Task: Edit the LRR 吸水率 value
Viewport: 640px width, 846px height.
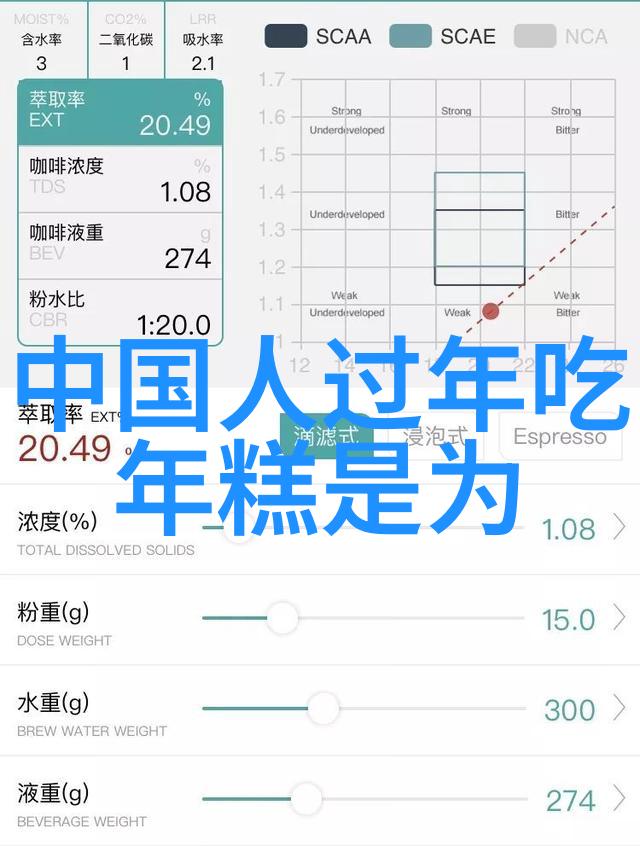Action: point(203,63)
